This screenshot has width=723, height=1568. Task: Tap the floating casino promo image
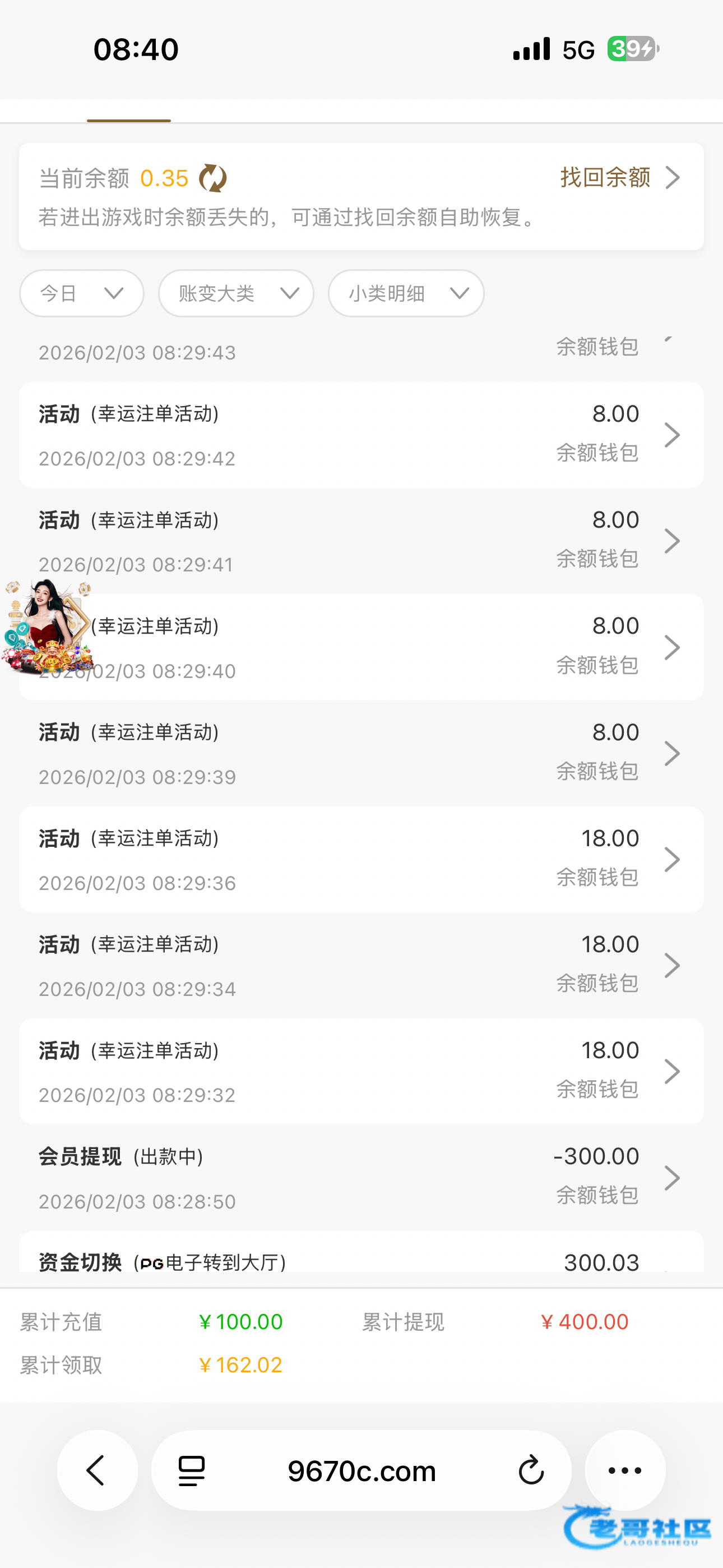tap(48, 627)
